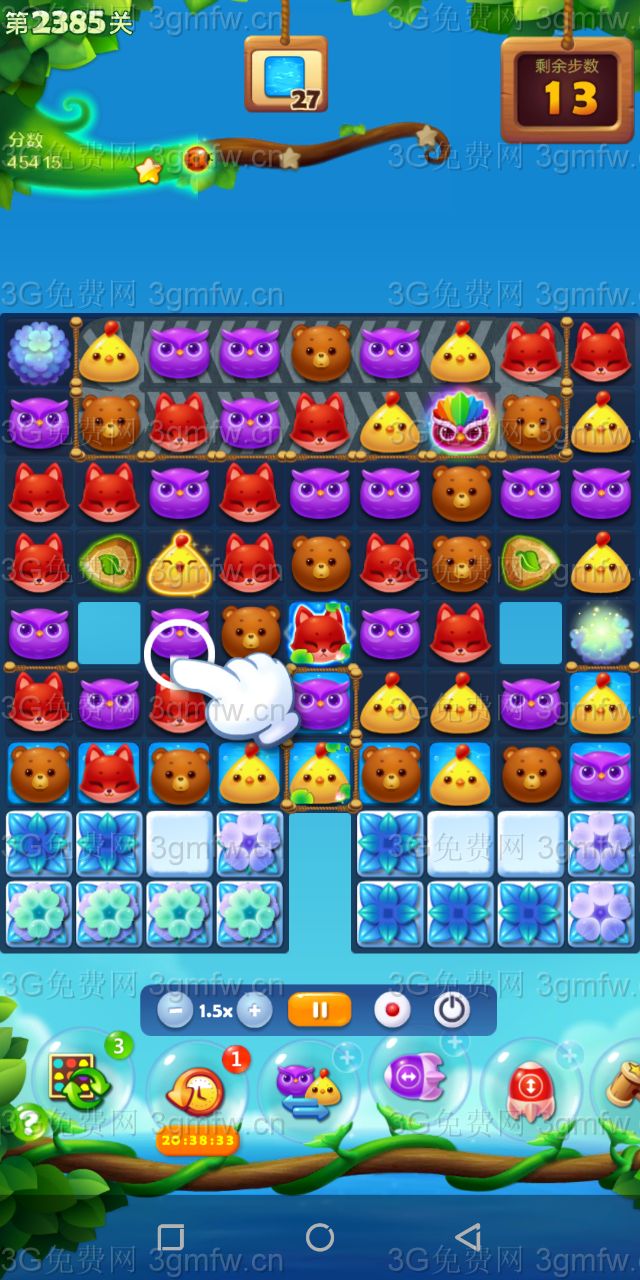This screenshot has width=640, height=1280.
Task: Select the owl and chick swap booster
Action: (306, 1090)
